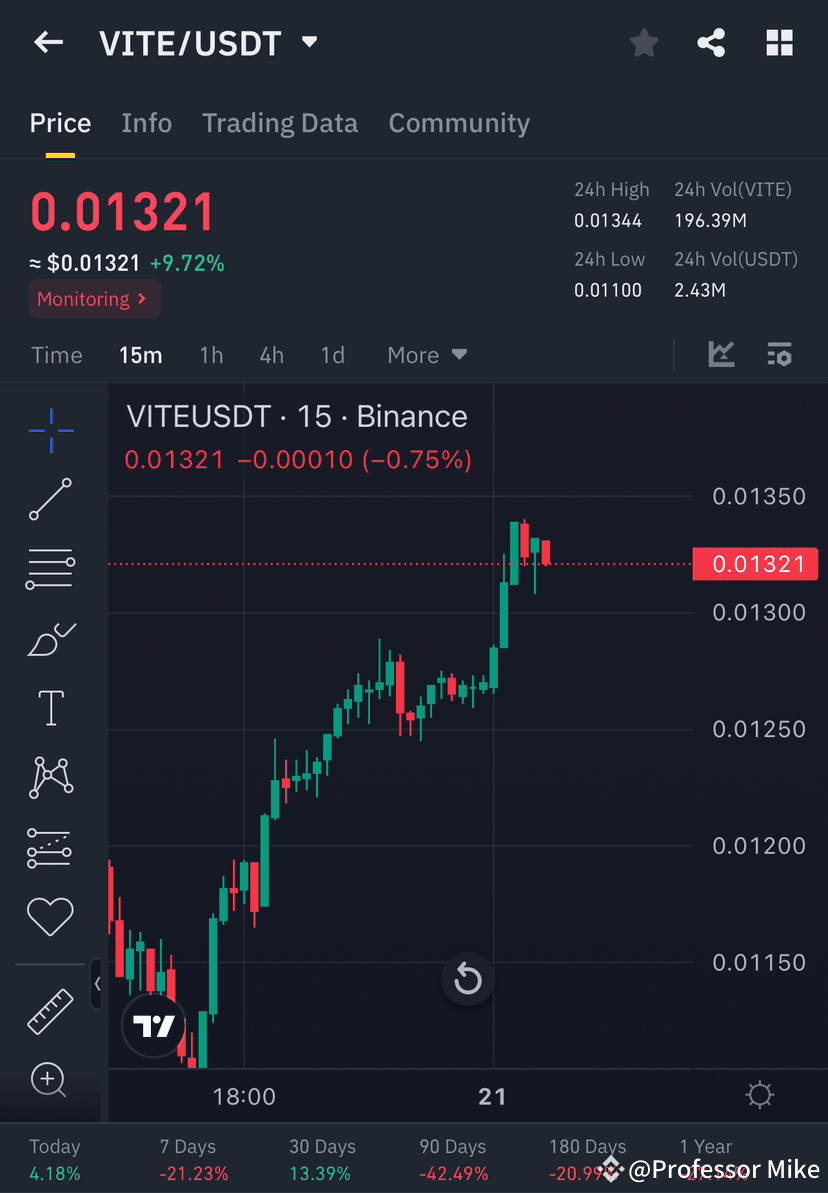Toggle favorite star for VITE/USDT
Viewport: 828px width, 1193px height.
(x=643, y=42)
